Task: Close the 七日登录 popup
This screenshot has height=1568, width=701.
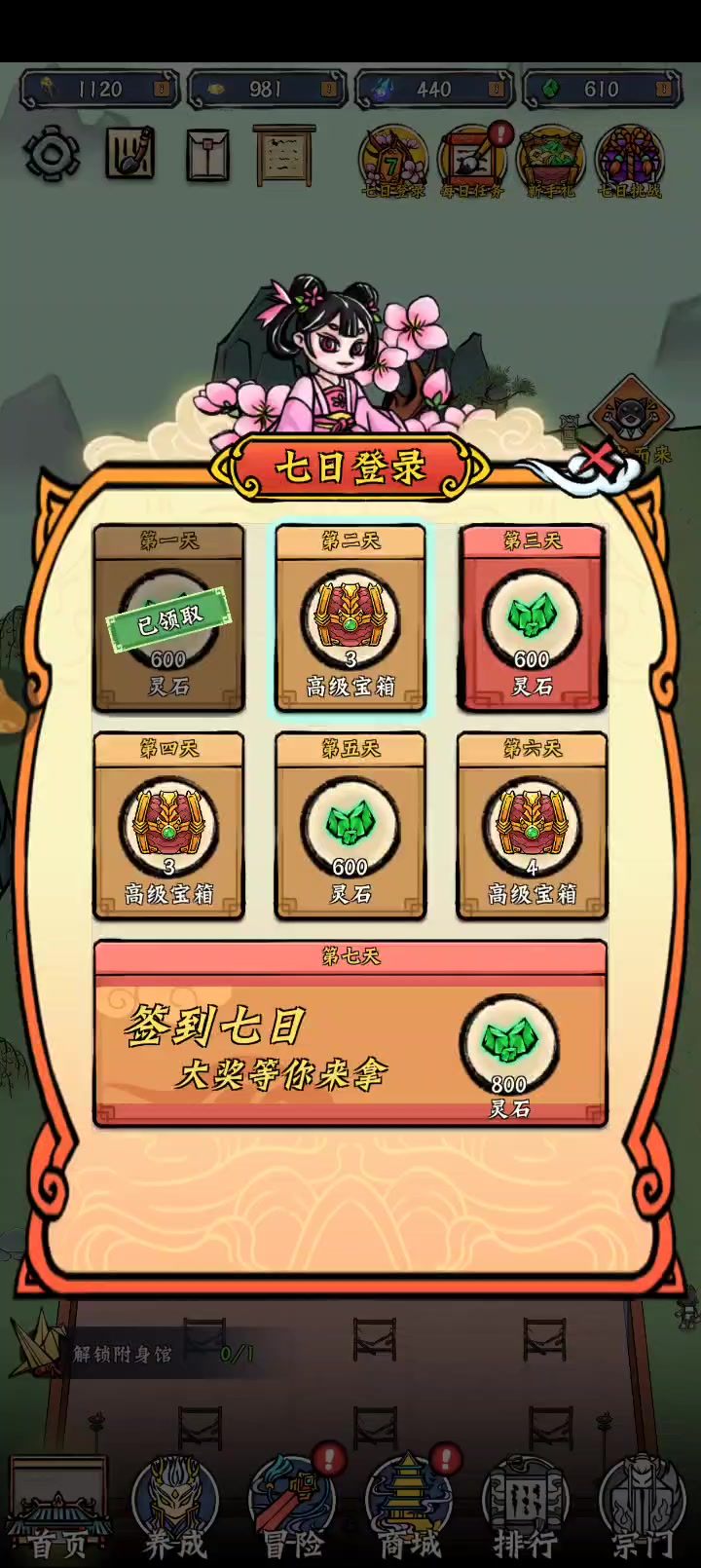Action: [x=598, y=459]
